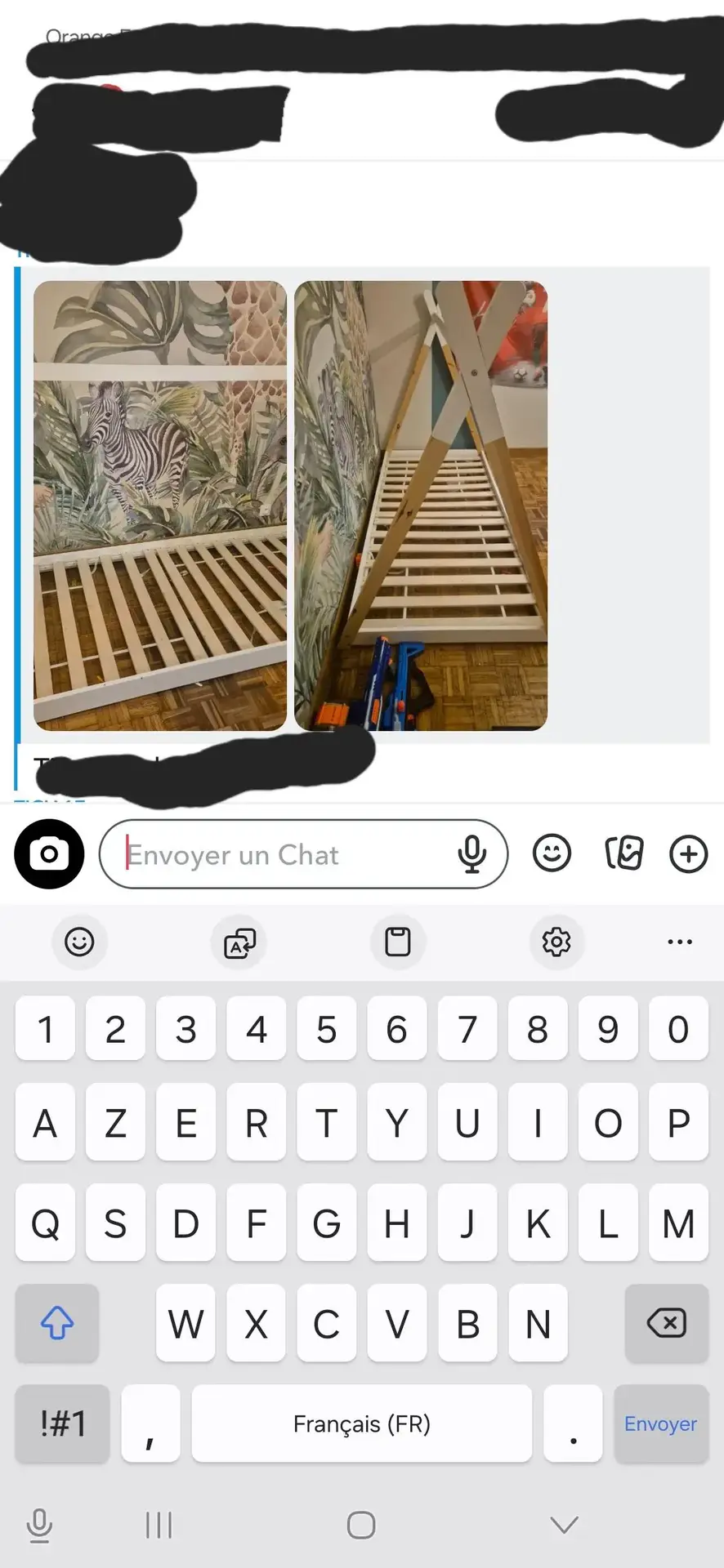Hide keyboard with the down chevron

pyautogui.click(x=564, y=1525)
